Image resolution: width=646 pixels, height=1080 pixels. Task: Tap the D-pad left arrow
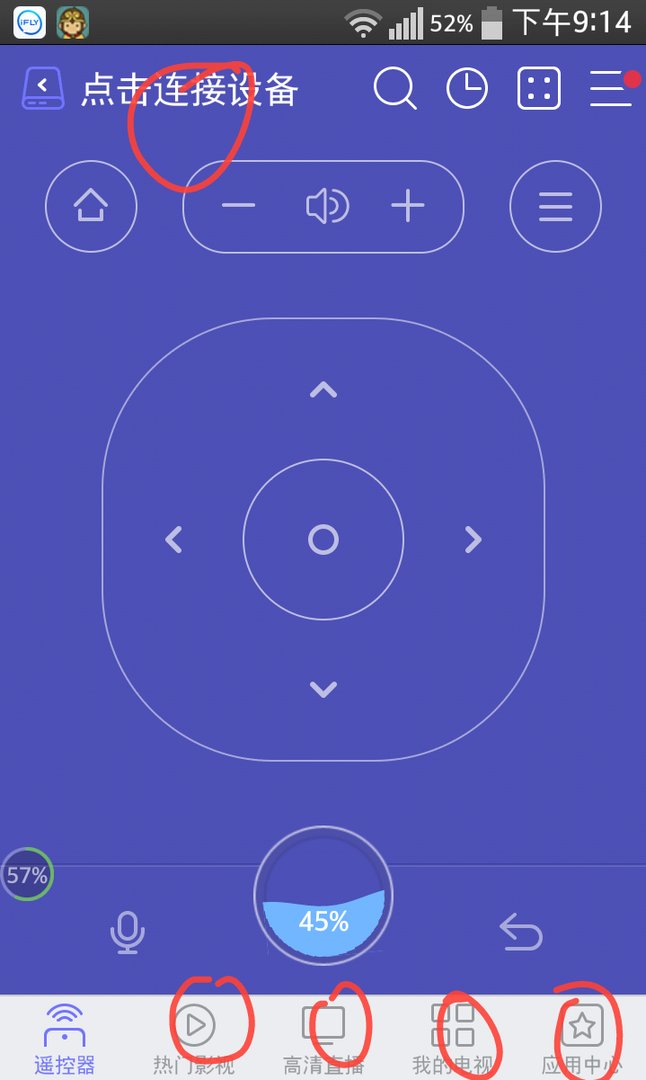174,540
